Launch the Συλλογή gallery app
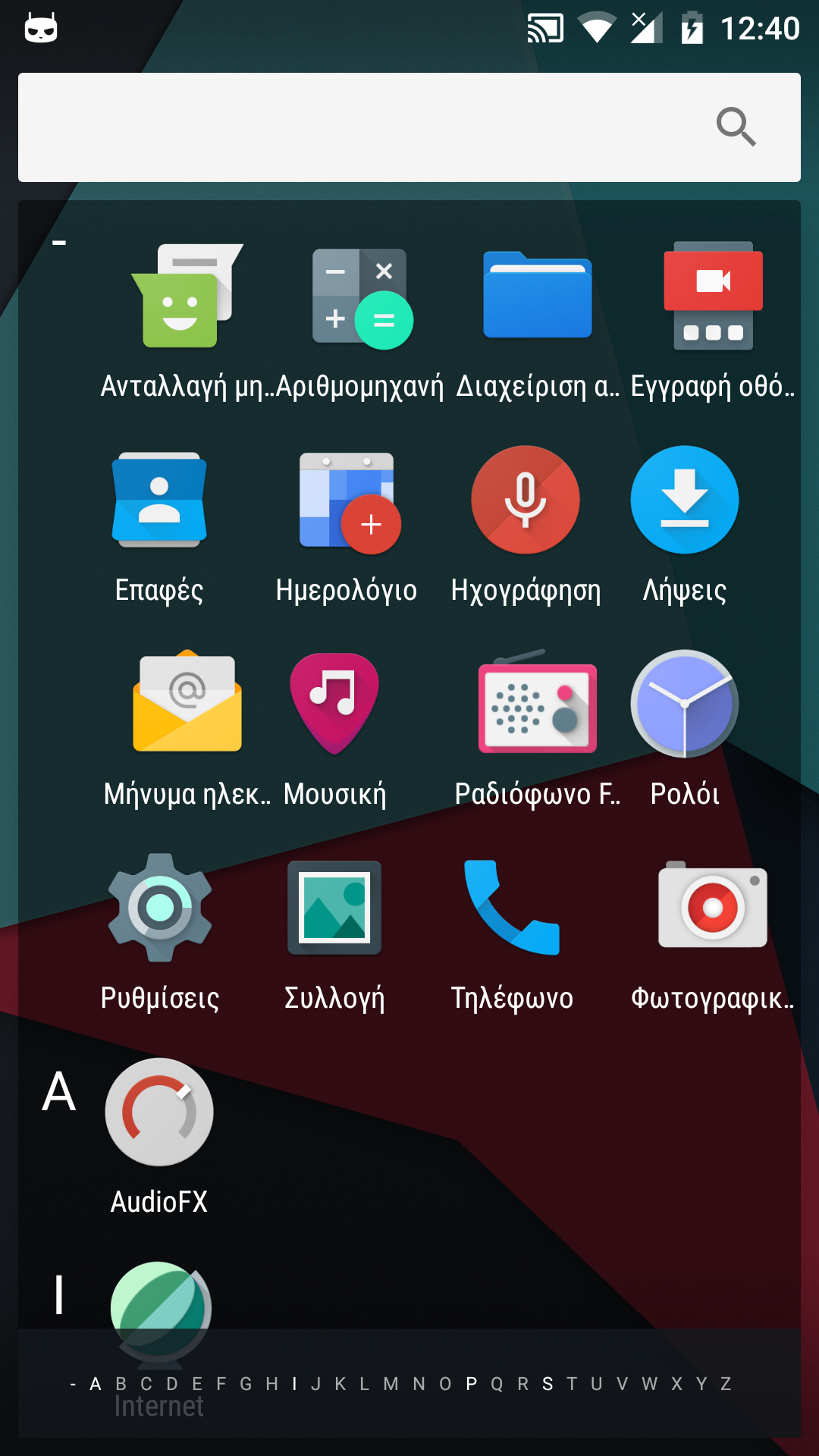The width and height of the screenshot is (819, 1456). [x=334, y=908]
